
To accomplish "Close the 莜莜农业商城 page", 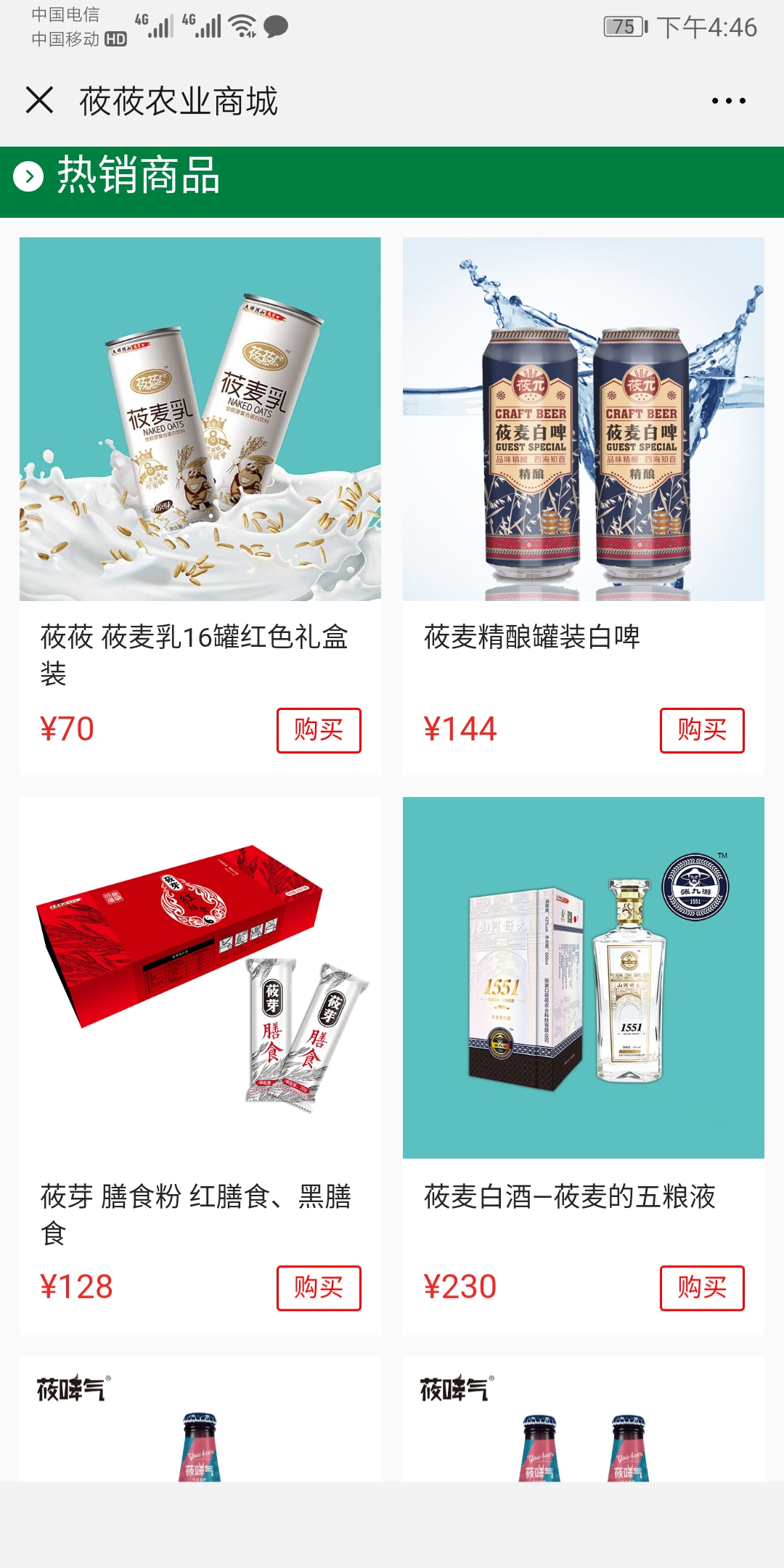I will coord(39,100).
